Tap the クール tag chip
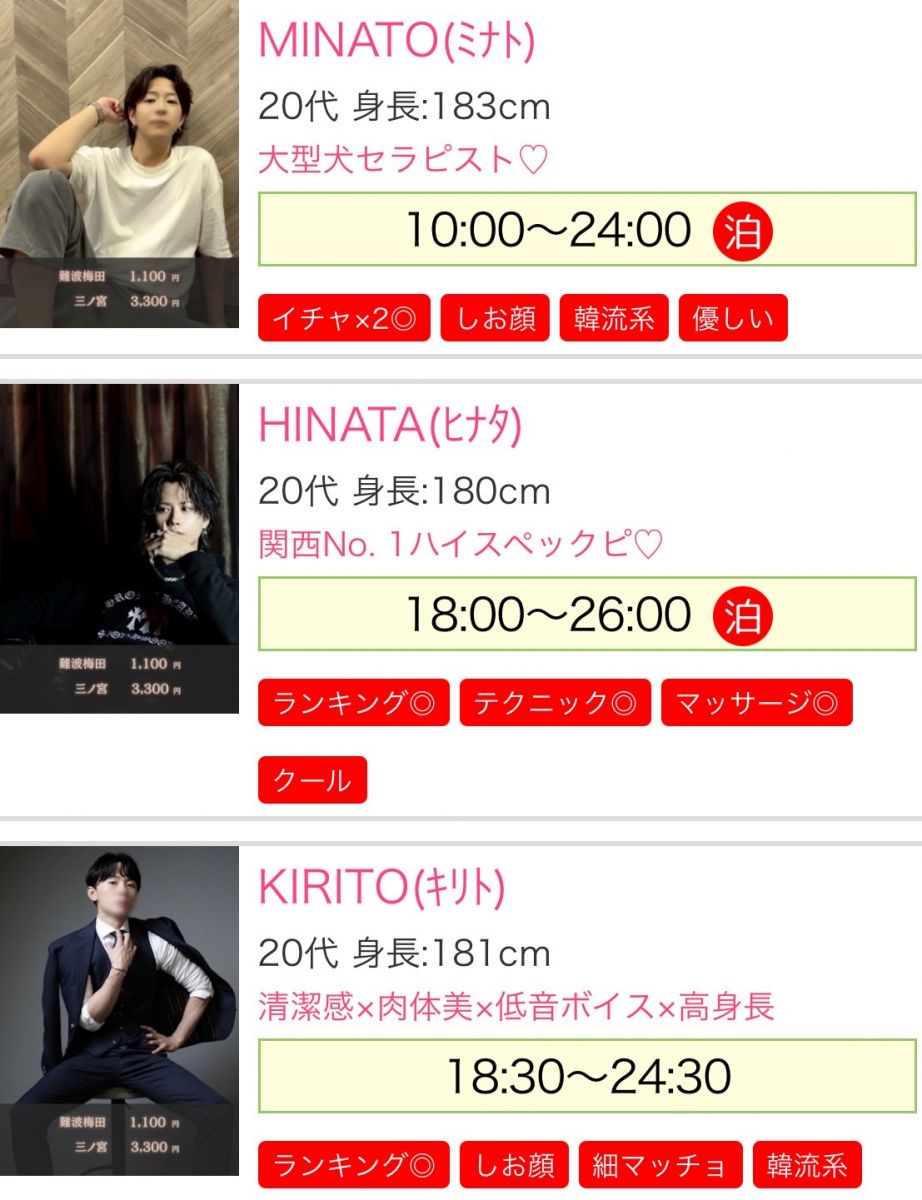 (312, 780)
